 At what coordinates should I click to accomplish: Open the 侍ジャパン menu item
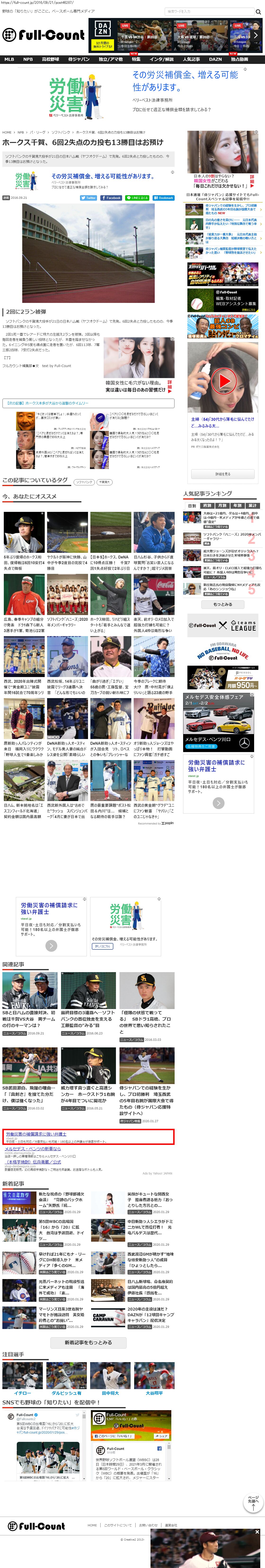79,60
